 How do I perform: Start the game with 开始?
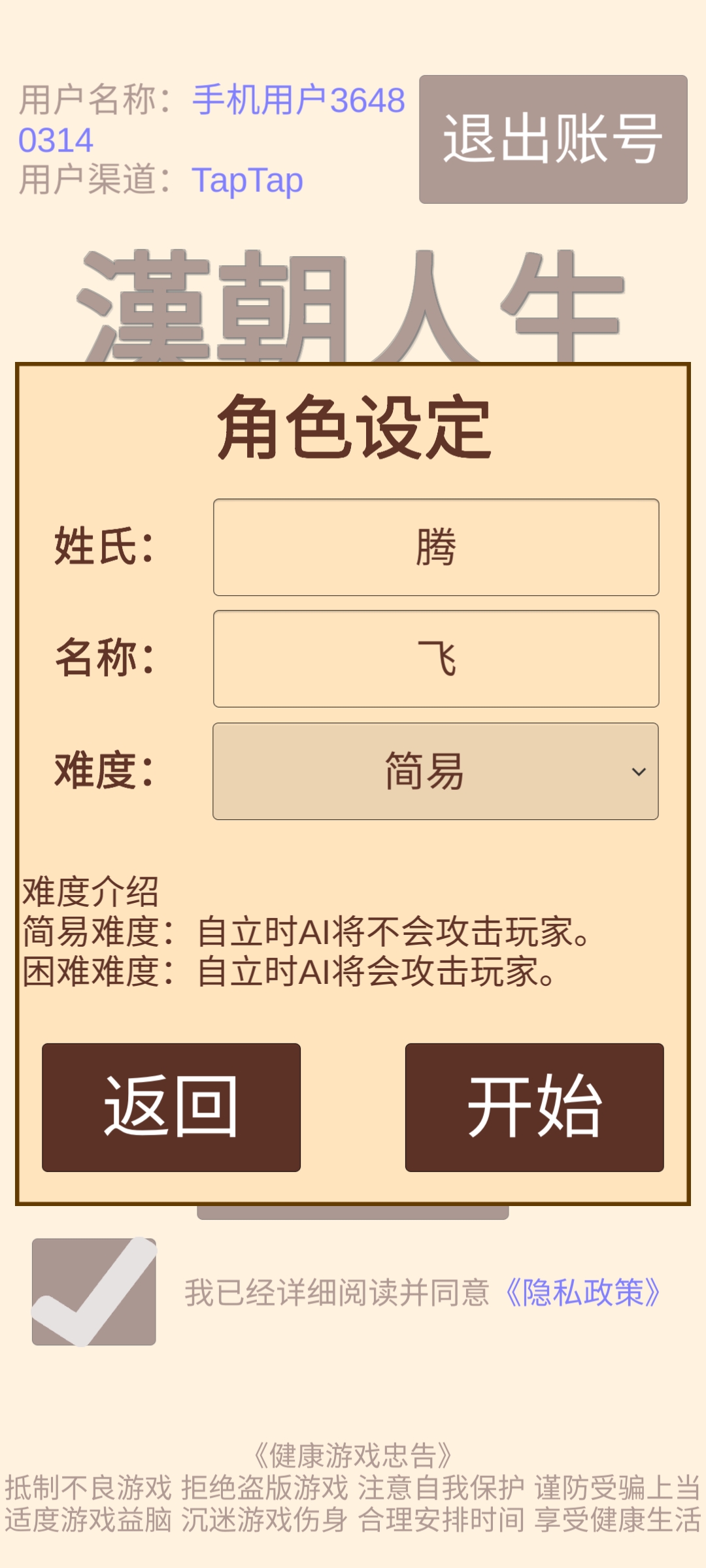point(534,1107)
